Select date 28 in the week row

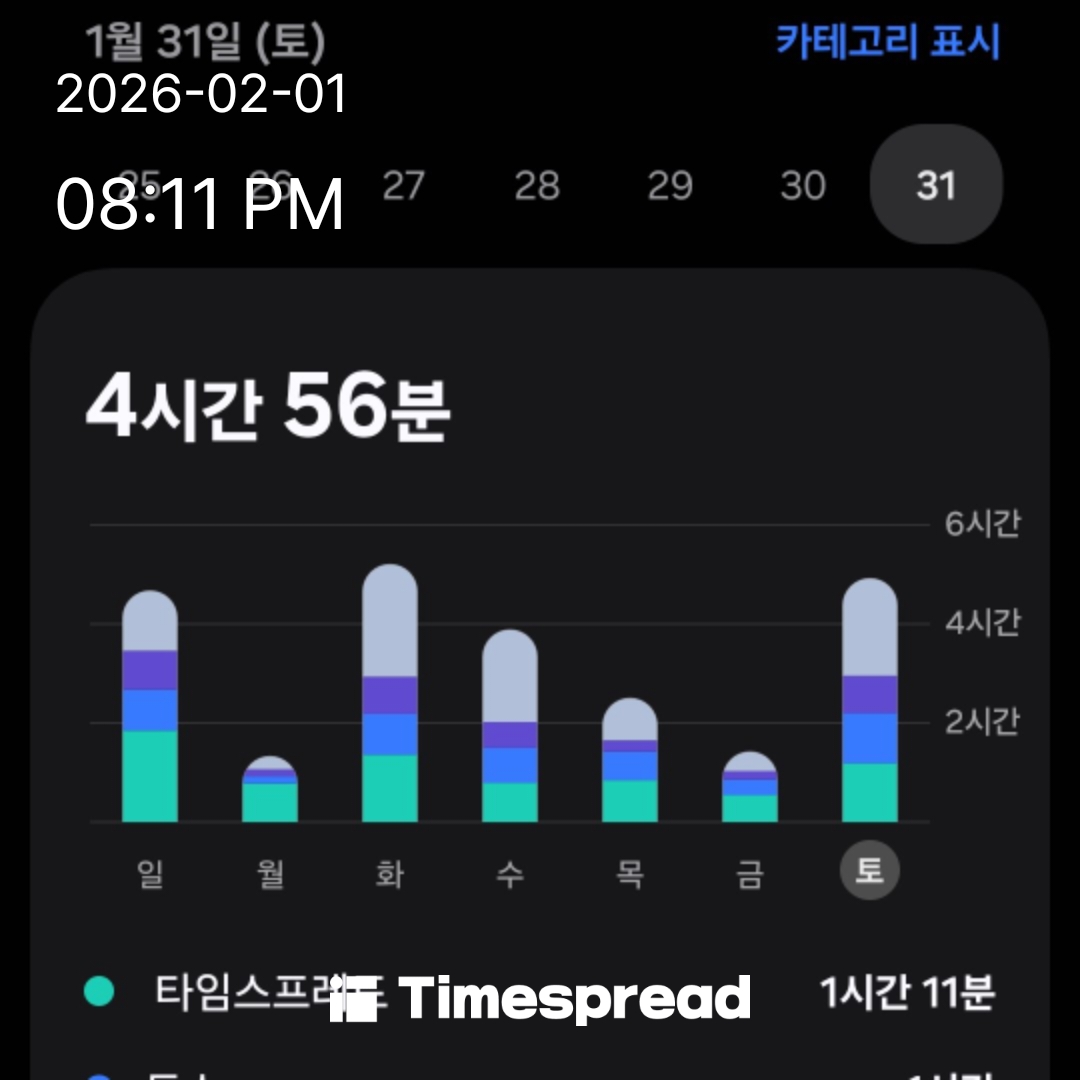537,186
